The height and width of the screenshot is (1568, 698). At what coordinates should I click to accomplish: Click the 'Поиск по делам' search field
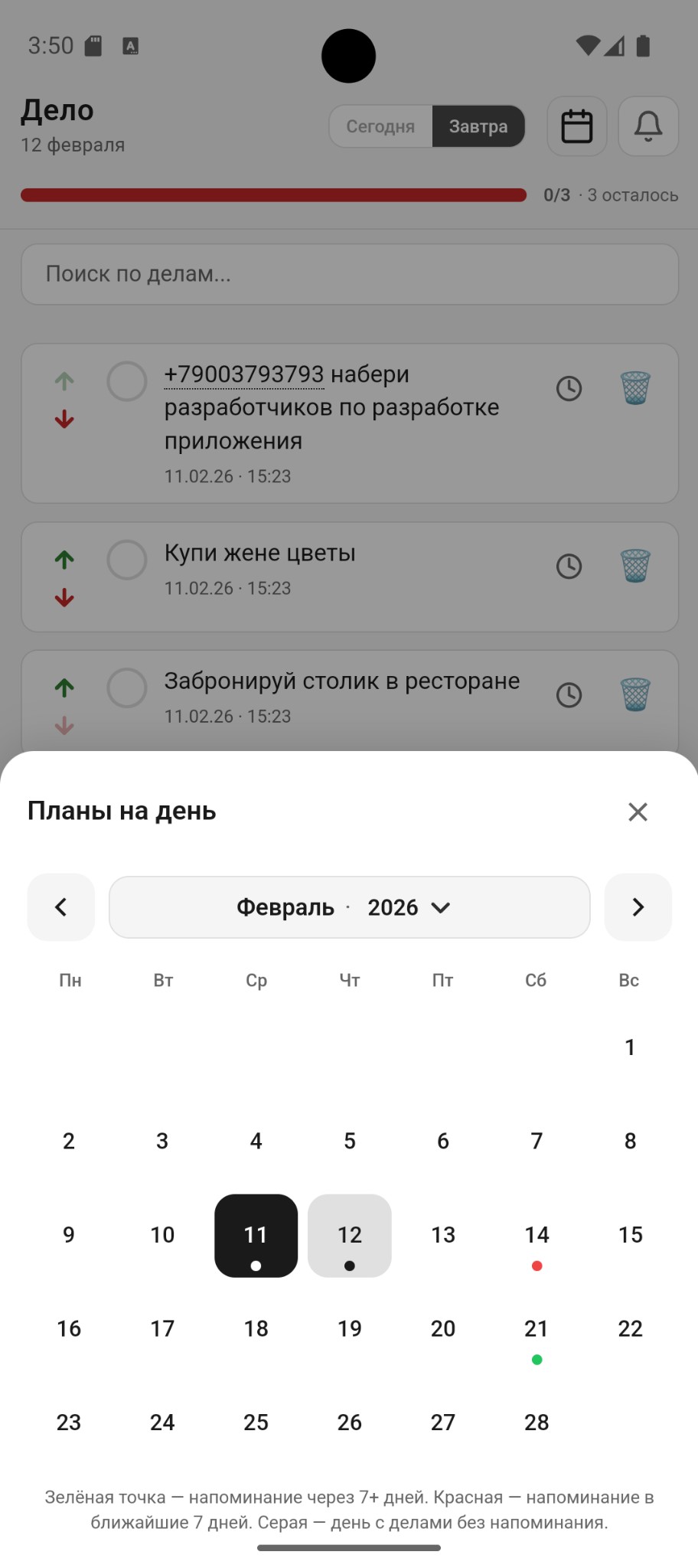[x=349, y=274]
